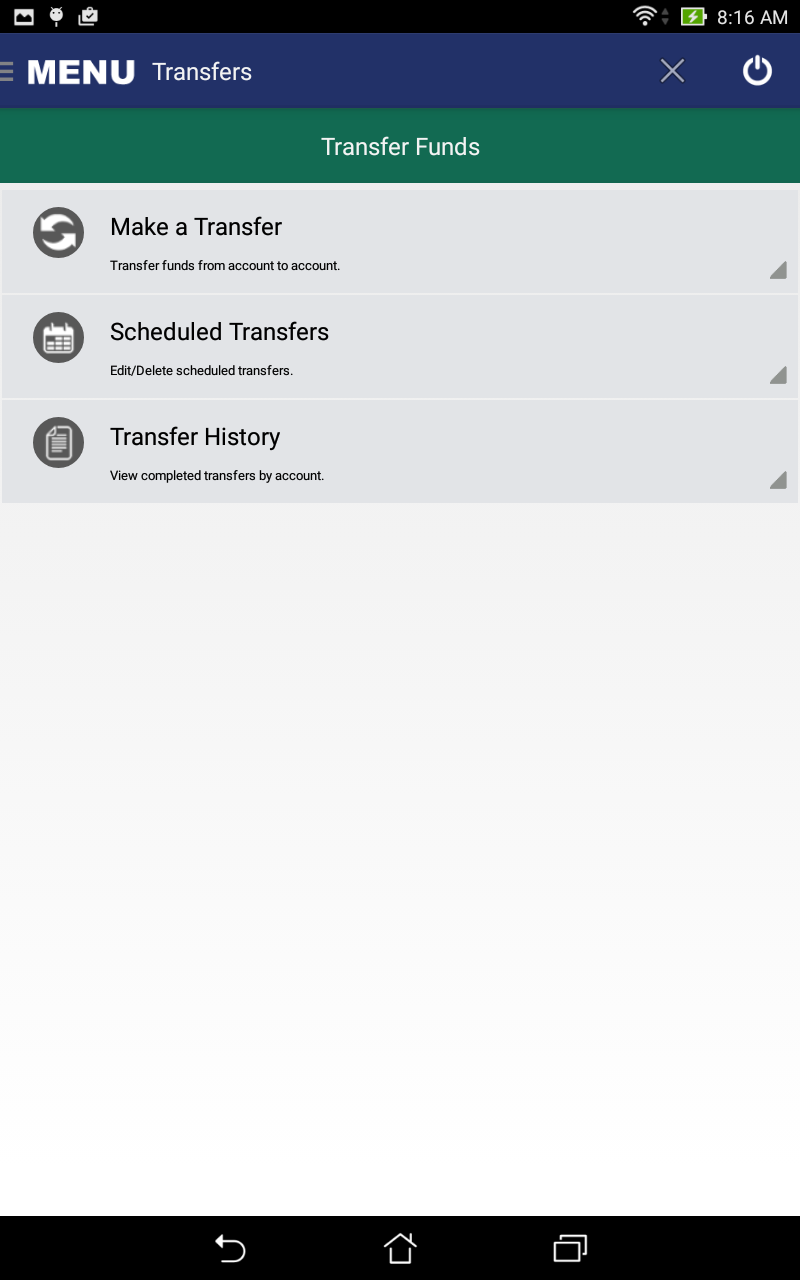Dismiss the screen with the X icon
The image size is (800, 1280).
[672, 70]
